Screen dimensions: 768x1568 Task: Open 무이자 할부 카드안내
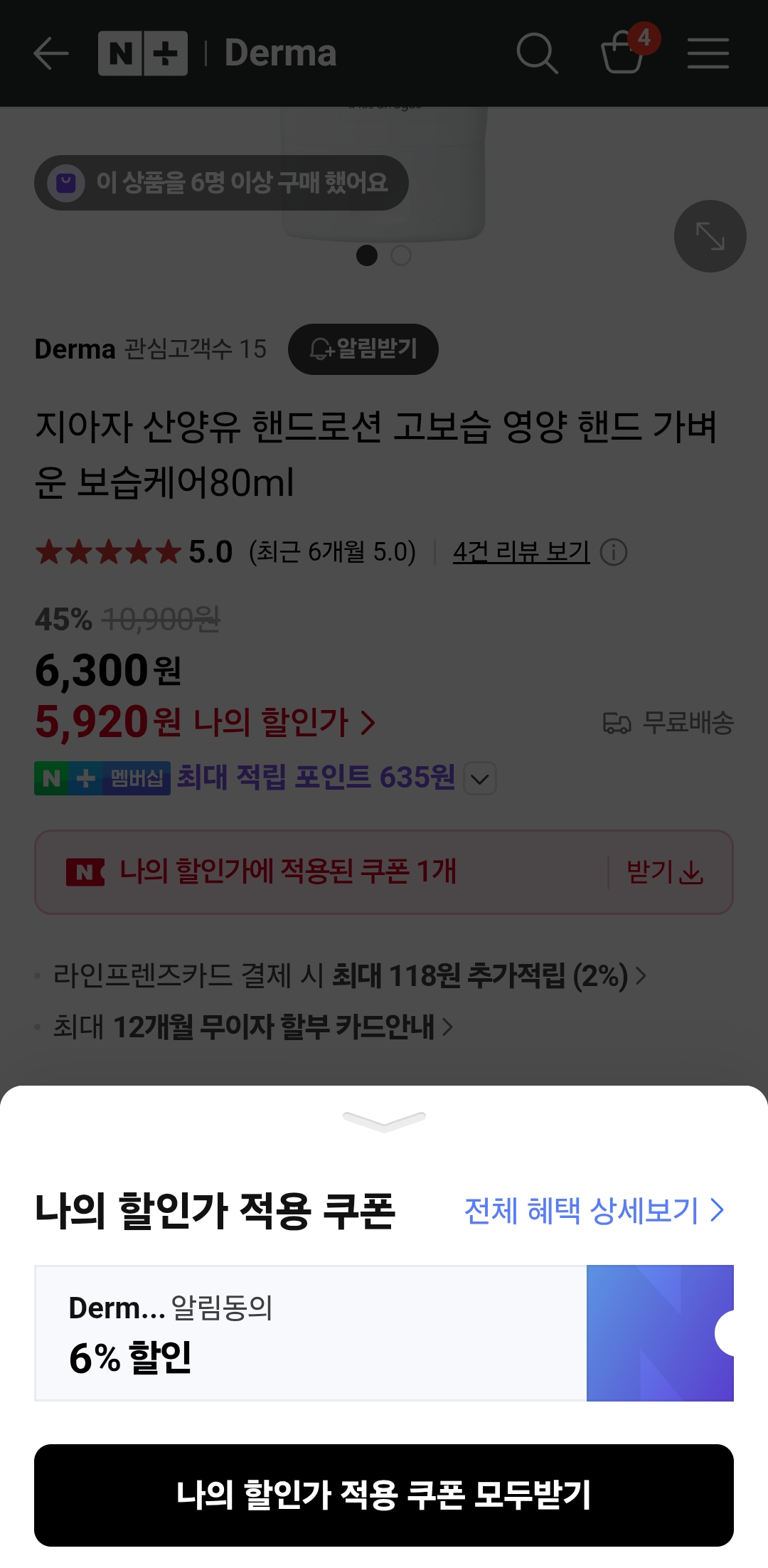[x=252, y=1027]
